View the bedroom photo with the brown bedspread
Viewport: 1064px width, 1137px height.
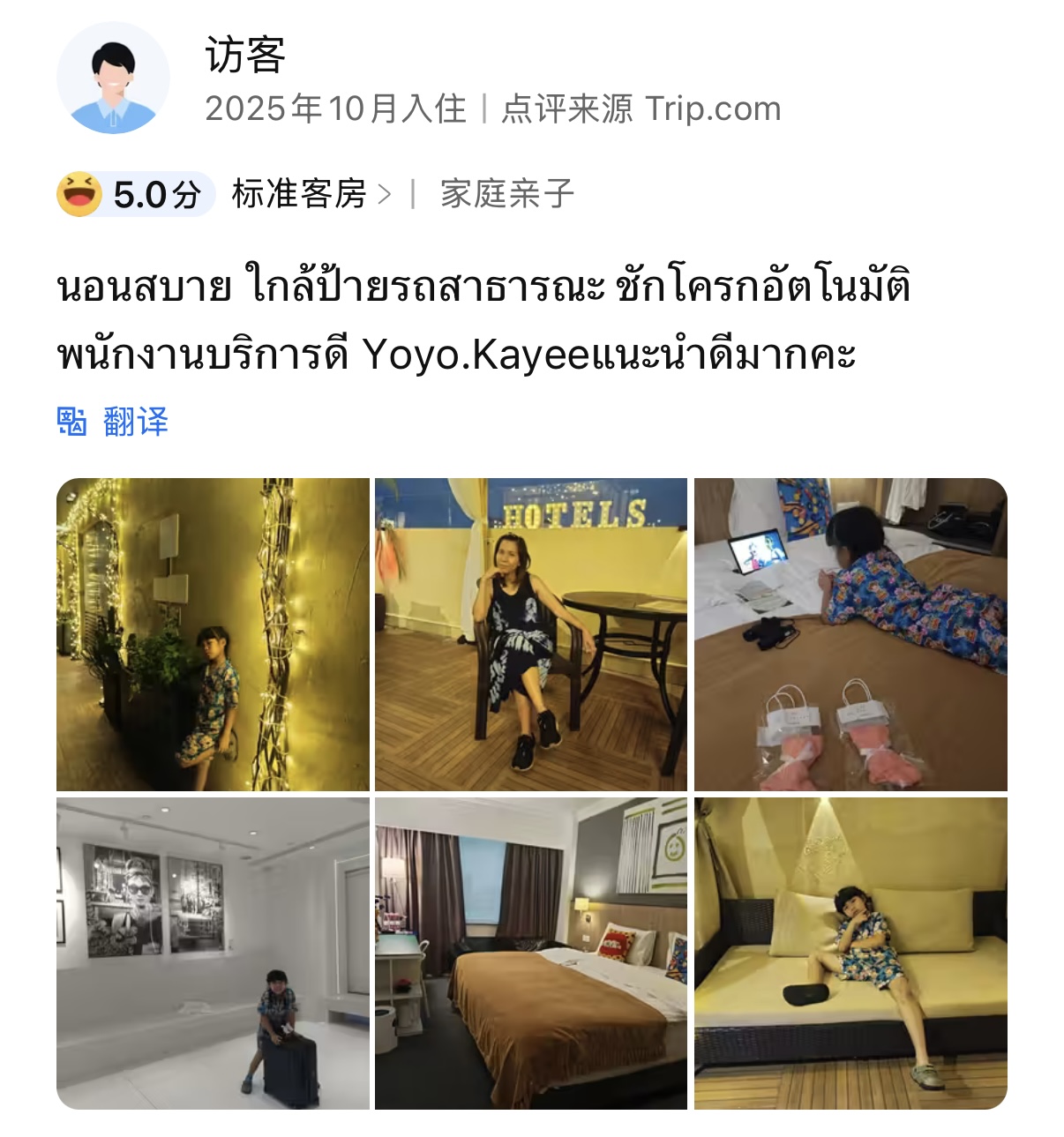531,954
